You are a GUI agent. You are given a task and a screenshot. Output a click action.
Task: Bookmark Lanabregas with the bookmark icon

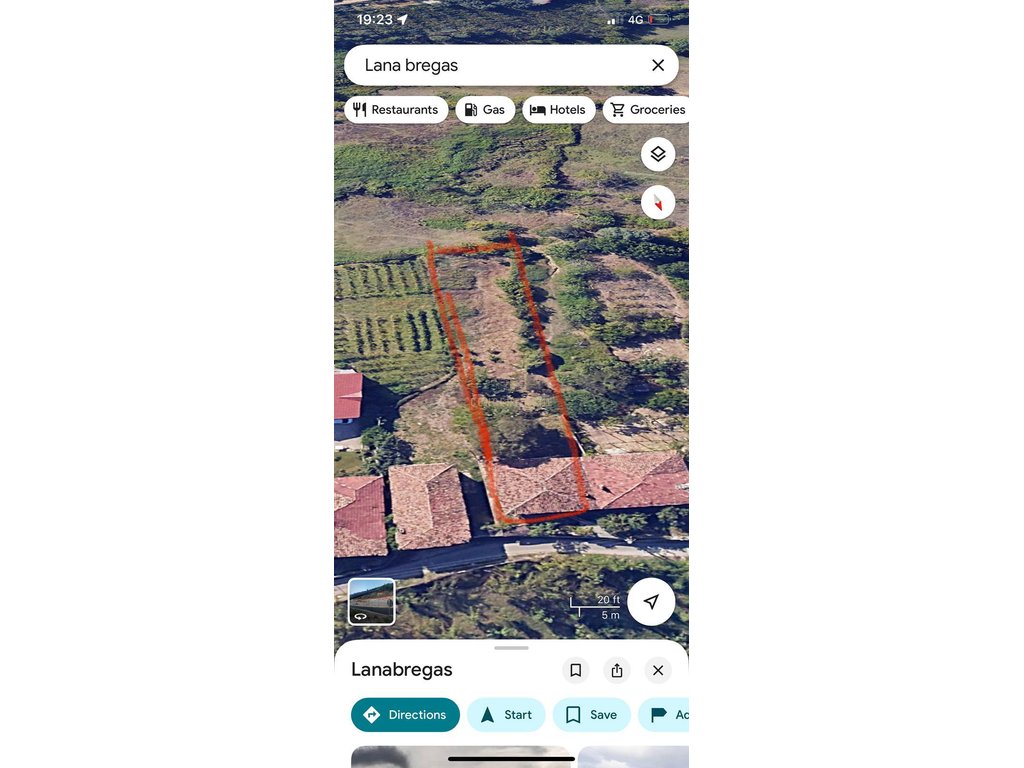coord(576,670)
